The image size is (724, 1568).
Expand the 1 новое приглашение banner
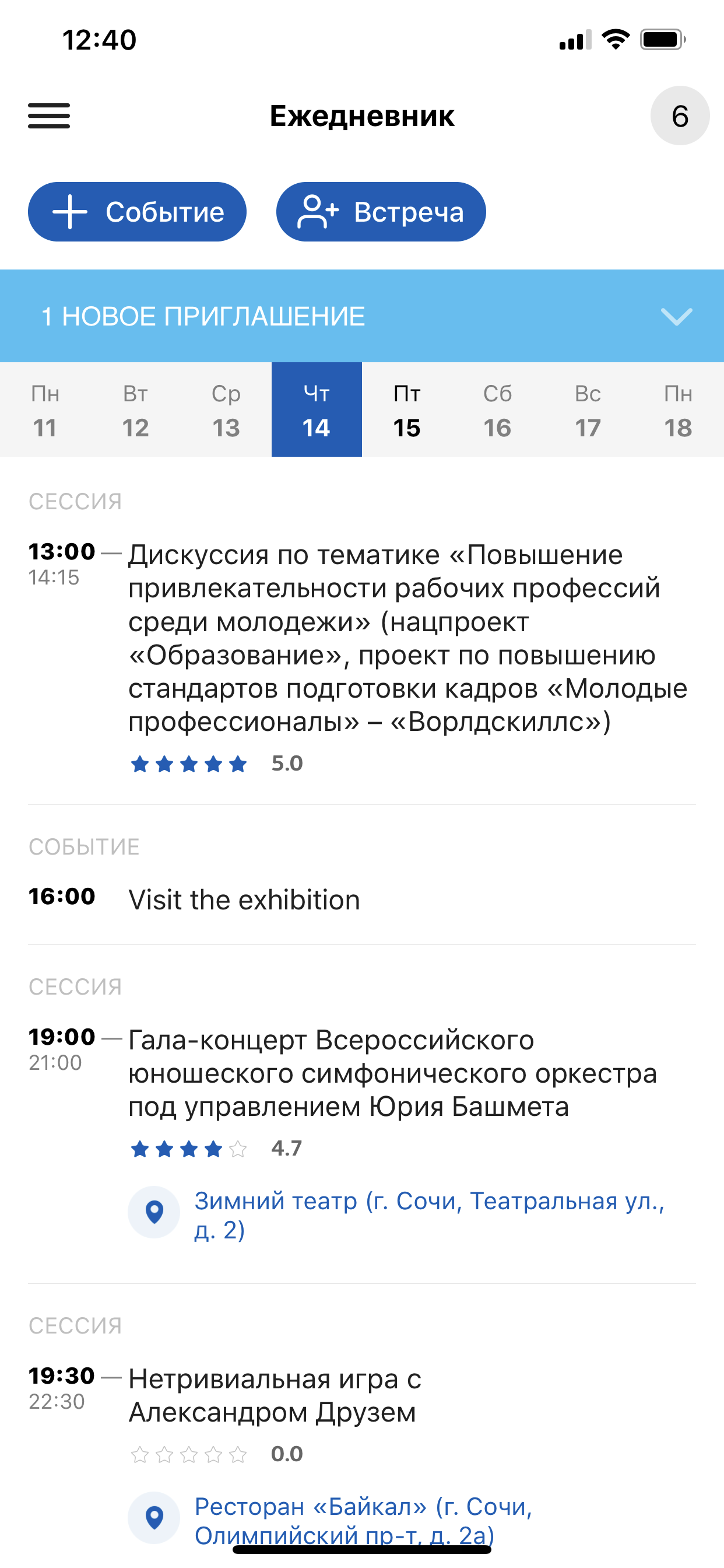pos(362,316)
